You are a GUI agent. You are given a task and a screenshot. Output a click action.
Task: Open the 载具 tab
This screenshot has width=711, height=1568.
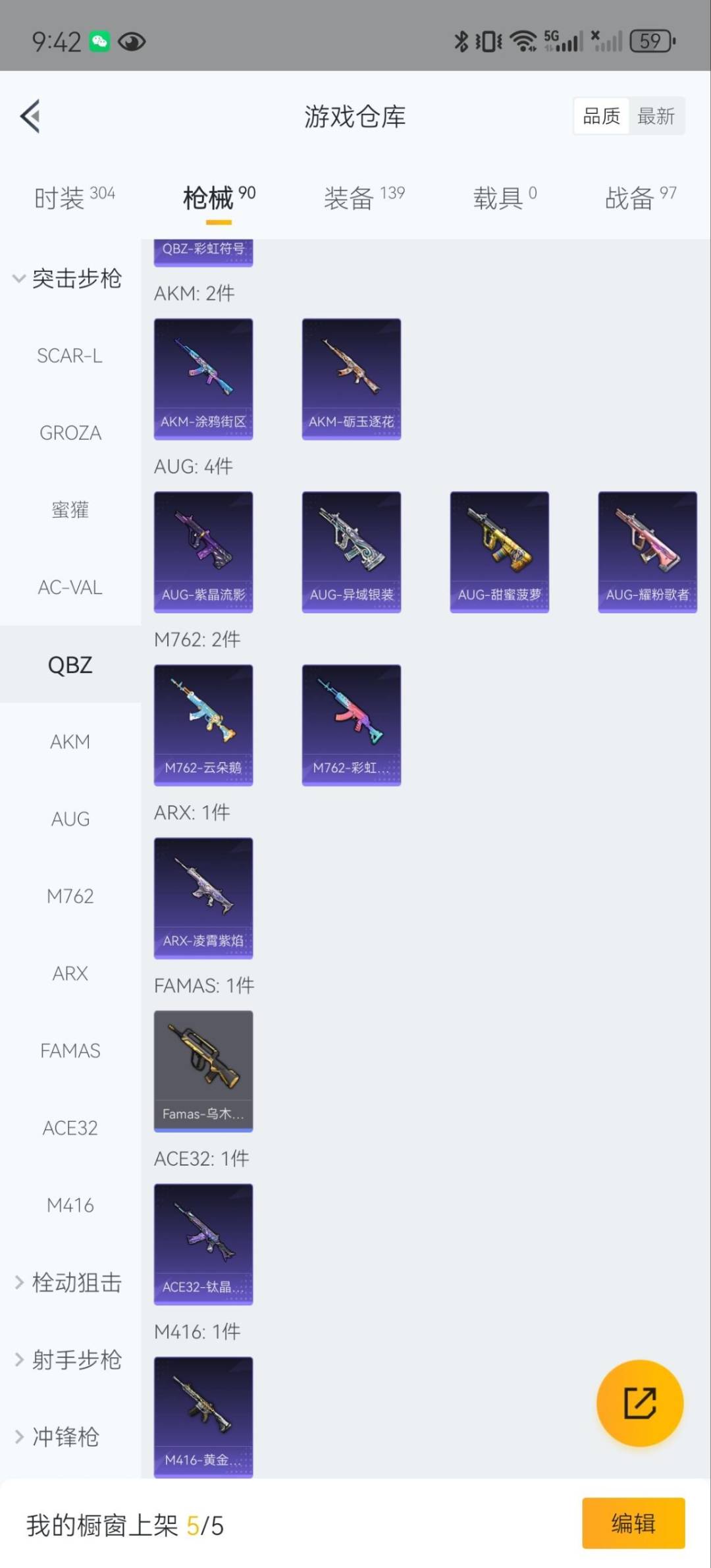point(504,197)
